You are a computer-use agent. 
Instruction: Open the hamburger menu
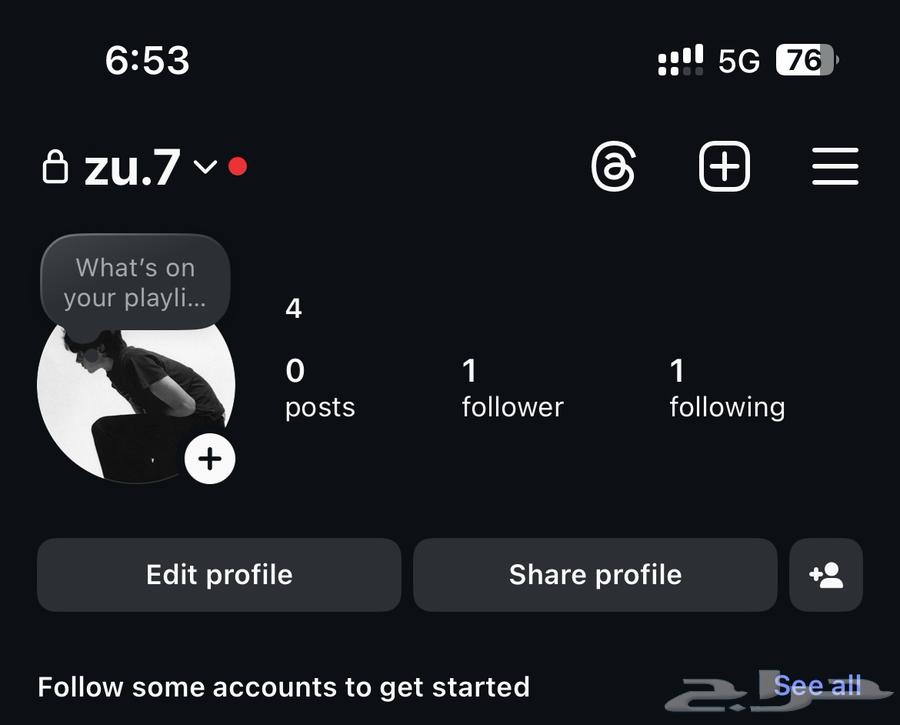(x=835, y=166)
